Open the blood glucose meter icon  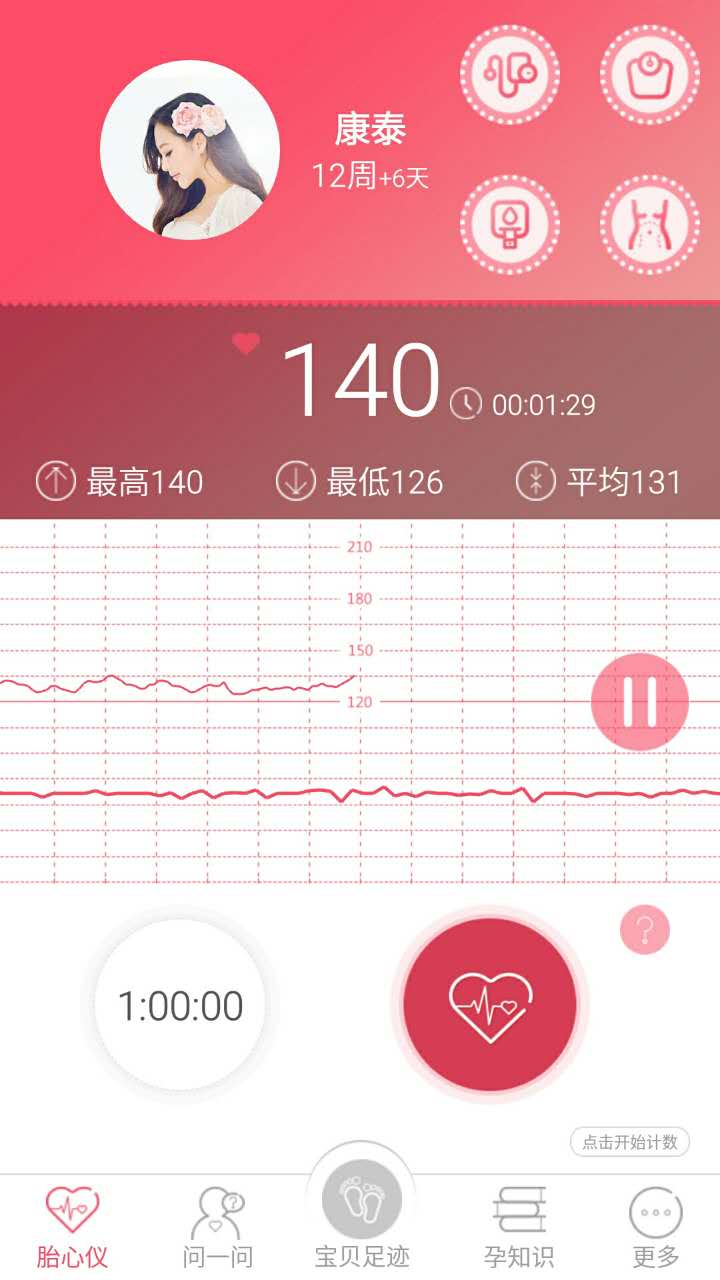point(509,222)
